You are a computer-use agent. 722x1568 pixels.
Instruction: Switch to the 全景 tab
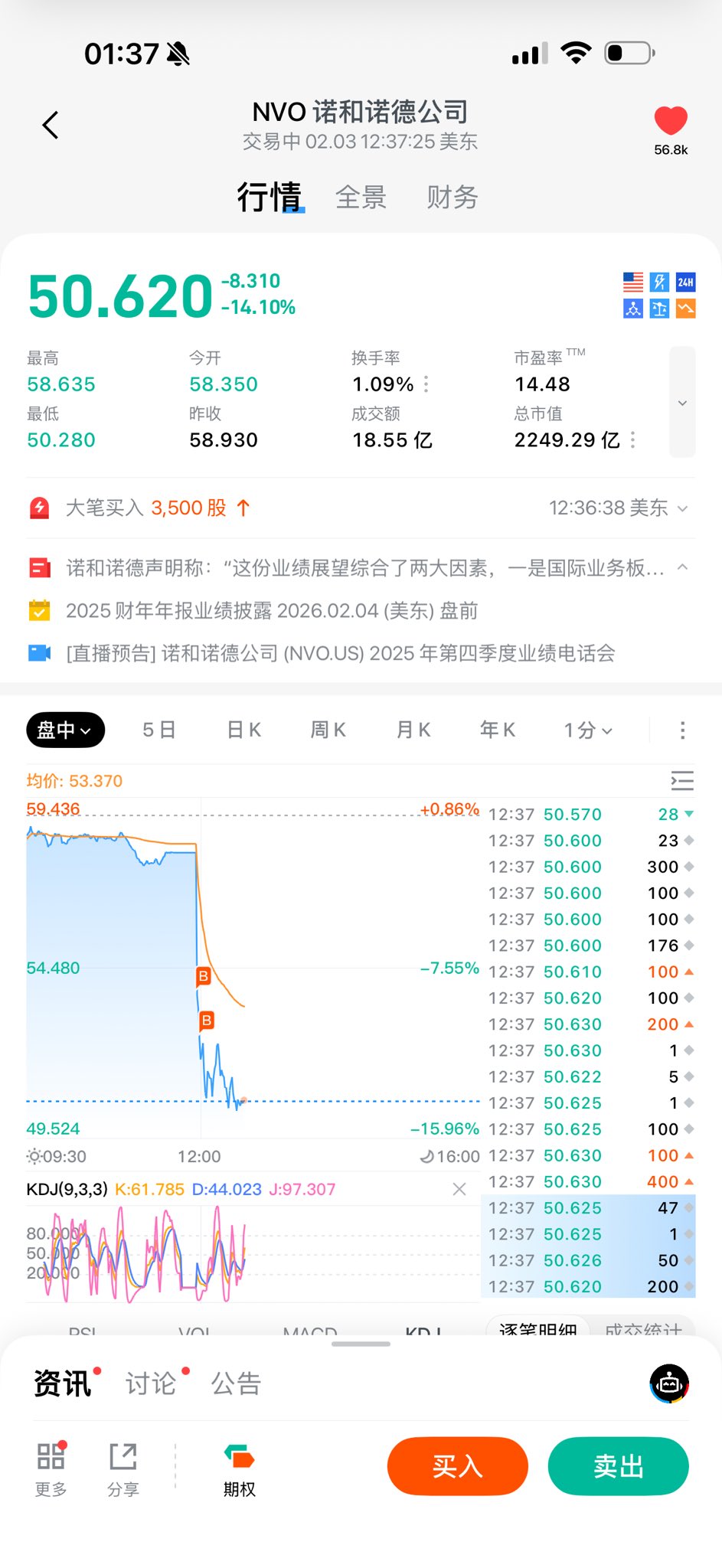361,198
